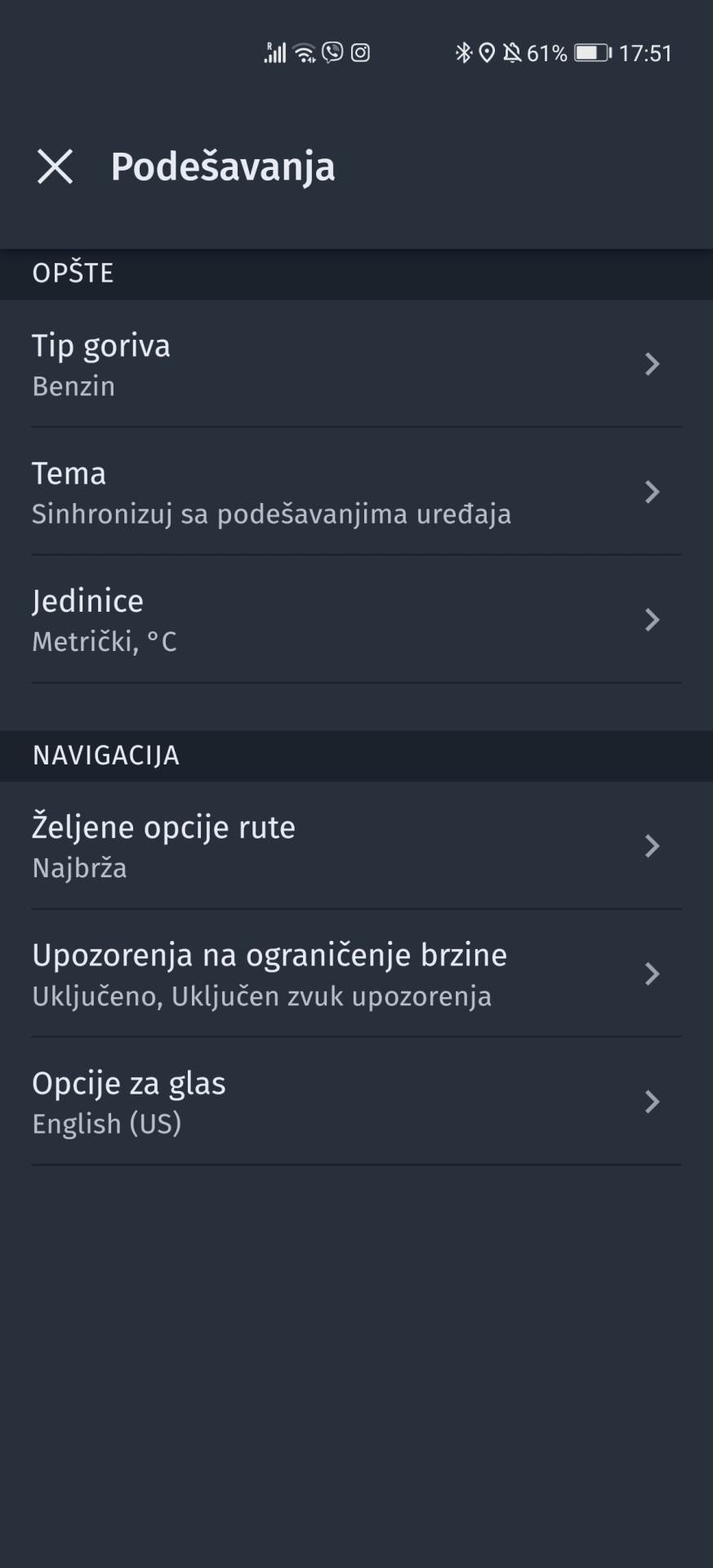
Task: Select the NAVIGACIJA section header
Action: point(106,755)
